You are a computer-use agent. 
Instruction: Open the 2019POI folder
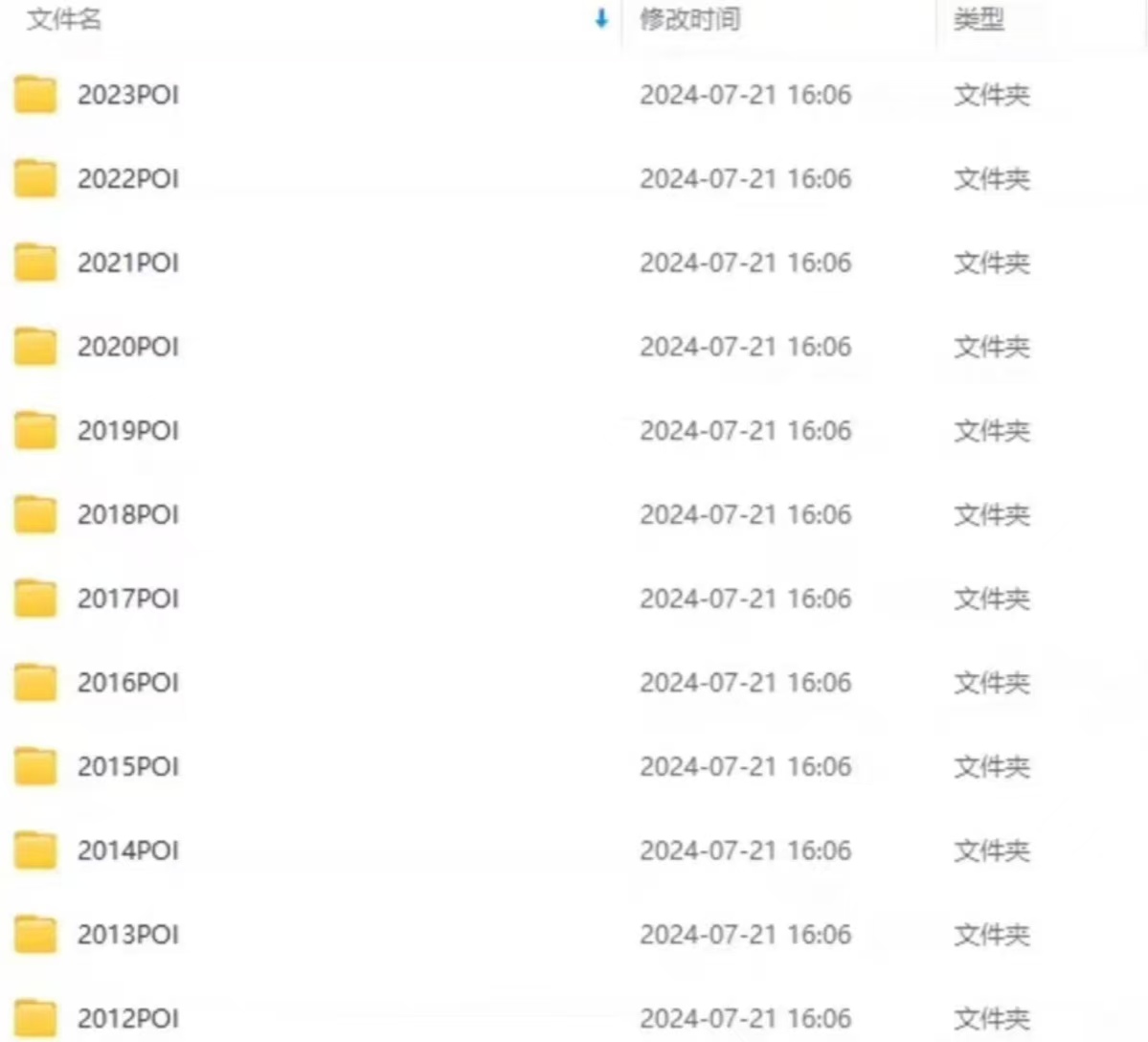127,431
